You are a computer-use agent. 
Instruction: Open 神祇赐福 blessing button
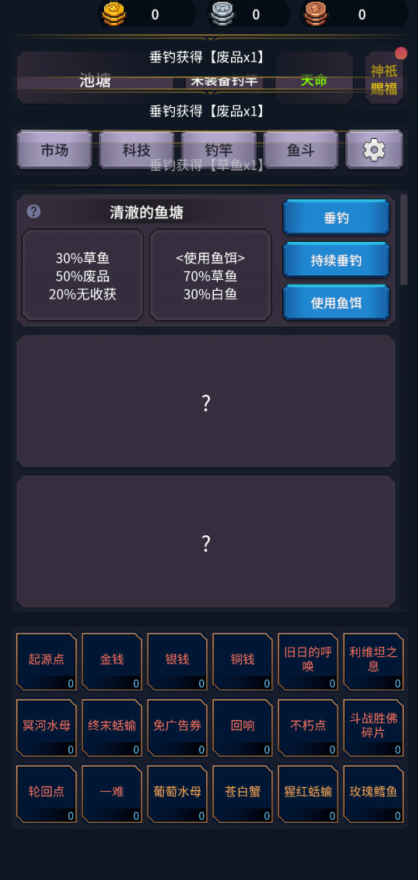point(384,79)
